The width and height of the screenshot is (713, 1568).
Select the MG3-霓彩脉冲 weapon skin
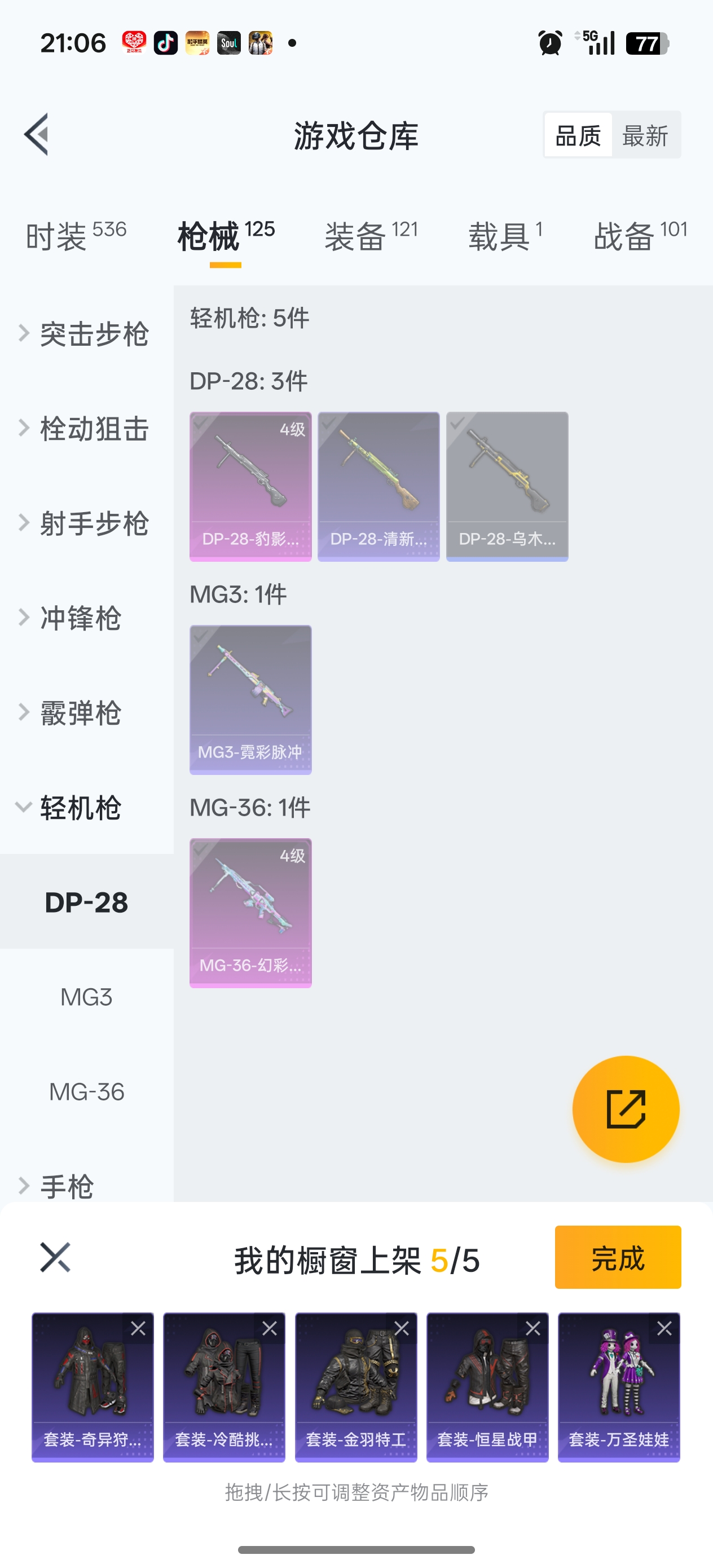pyautogui.click(x=250, y=699)
